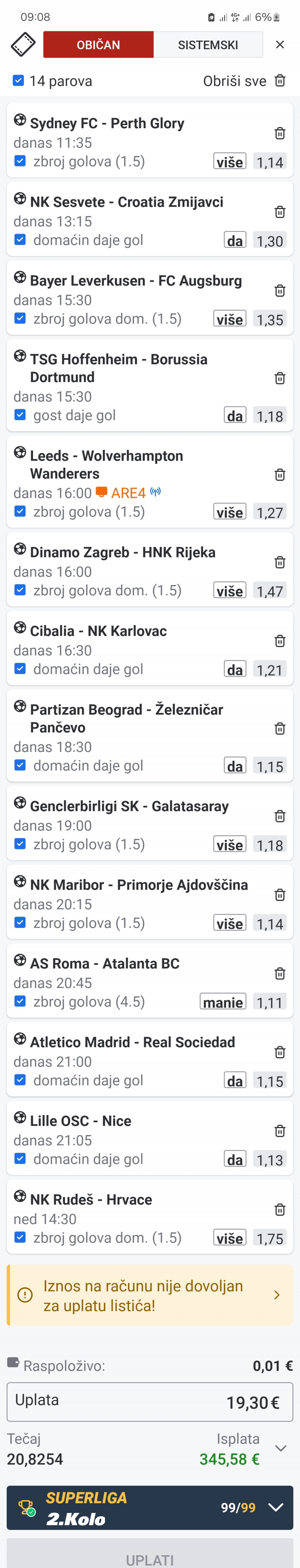Screen dimensions: 300x1568
Task: Uncheck the 14 parova checkbox
Action: point(19,80)
